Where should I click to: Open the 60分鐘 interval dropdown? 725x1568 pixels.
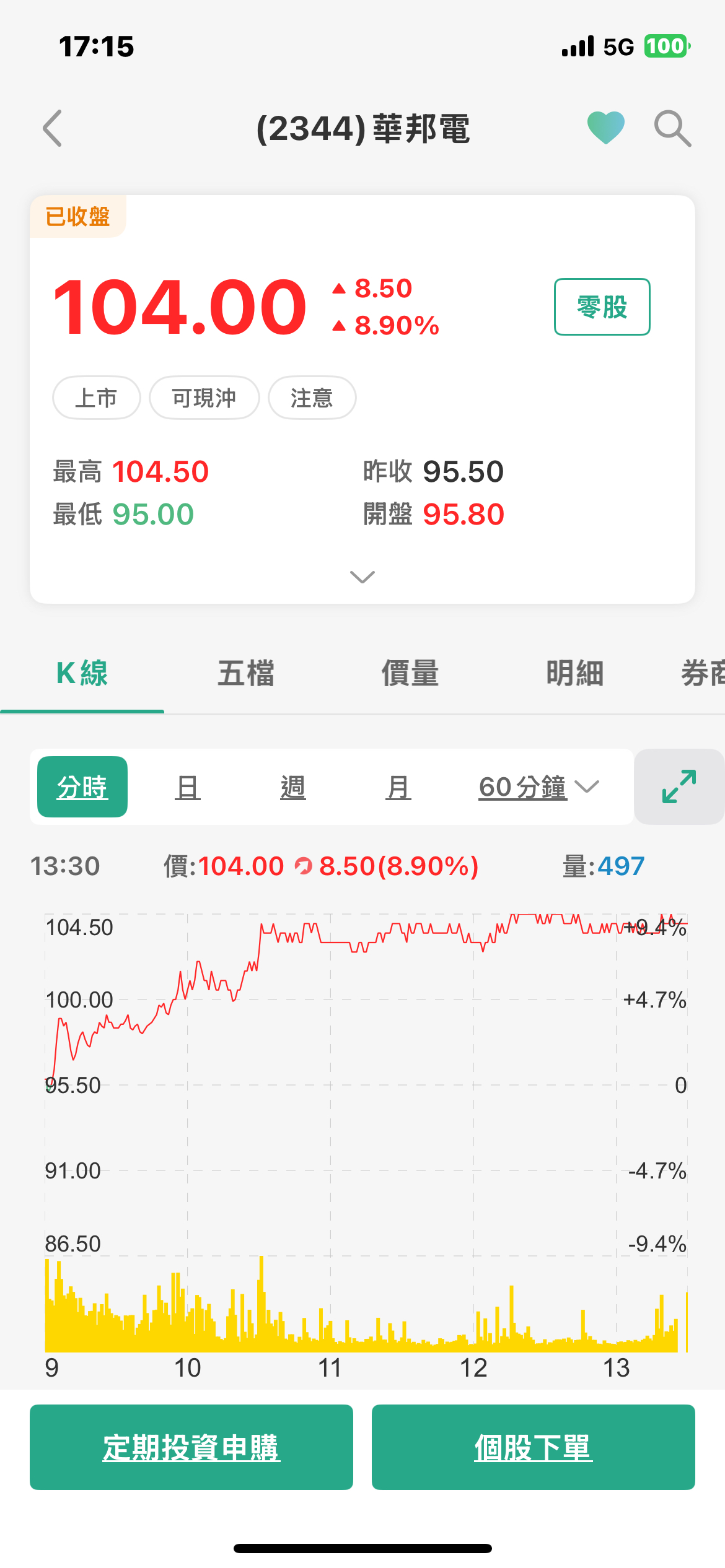(538, 787)
